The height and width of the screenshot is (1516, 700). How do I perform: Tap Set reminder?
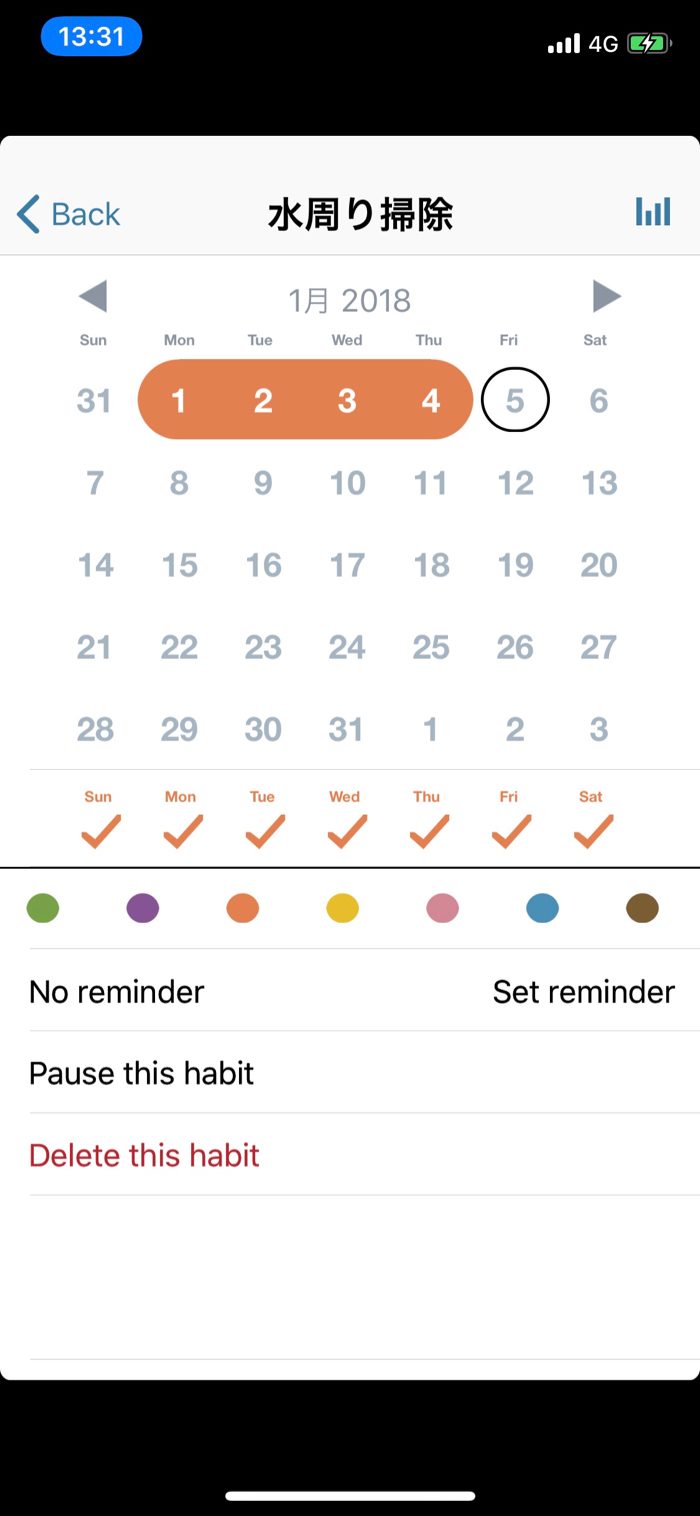tap(583, 992)
